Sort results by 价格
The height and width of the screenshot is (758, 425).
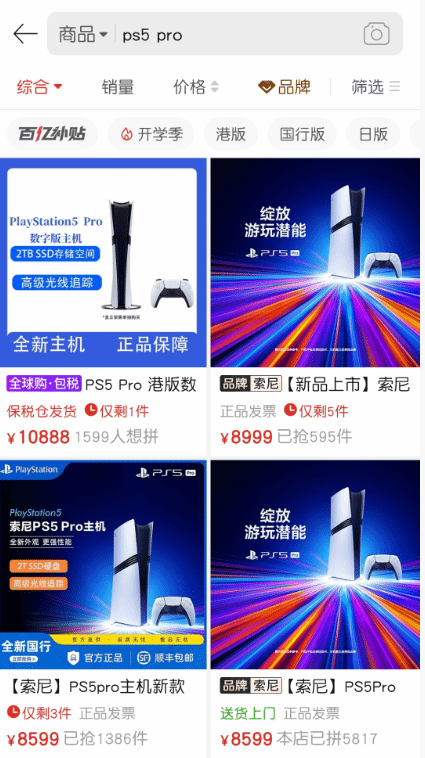[196, 87]
